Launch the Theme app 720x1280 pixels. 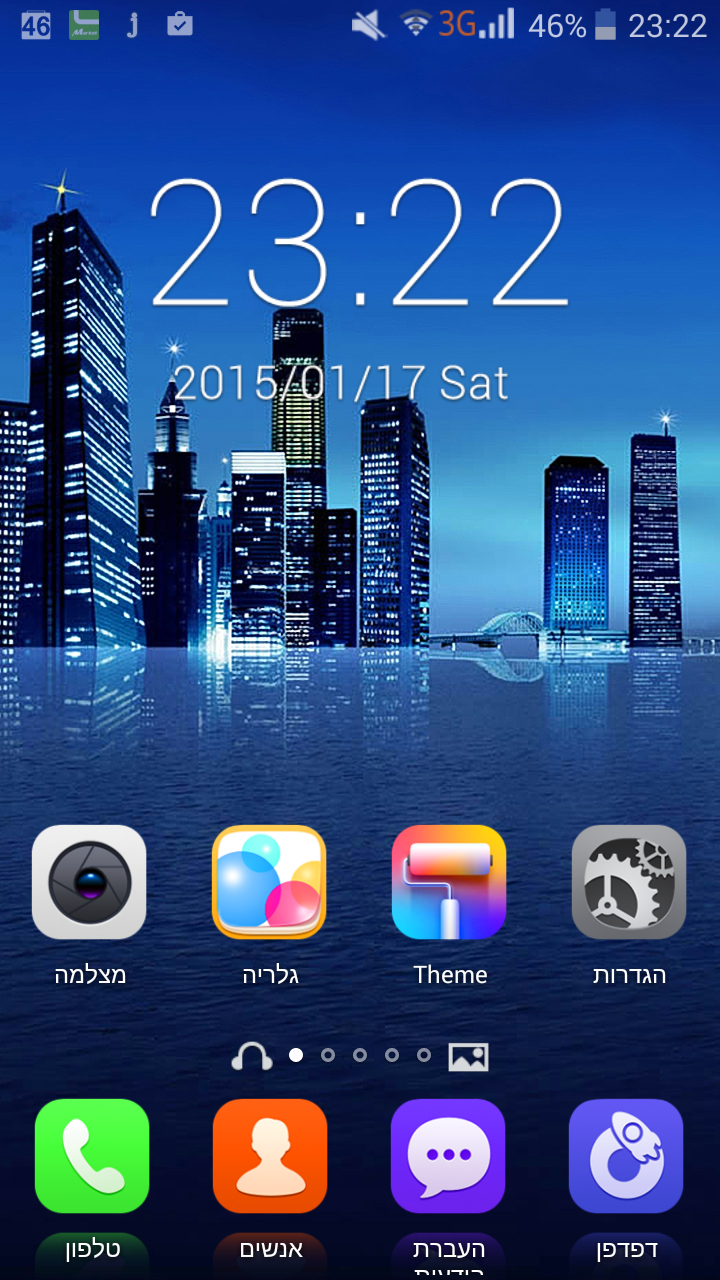pos(449,882)
